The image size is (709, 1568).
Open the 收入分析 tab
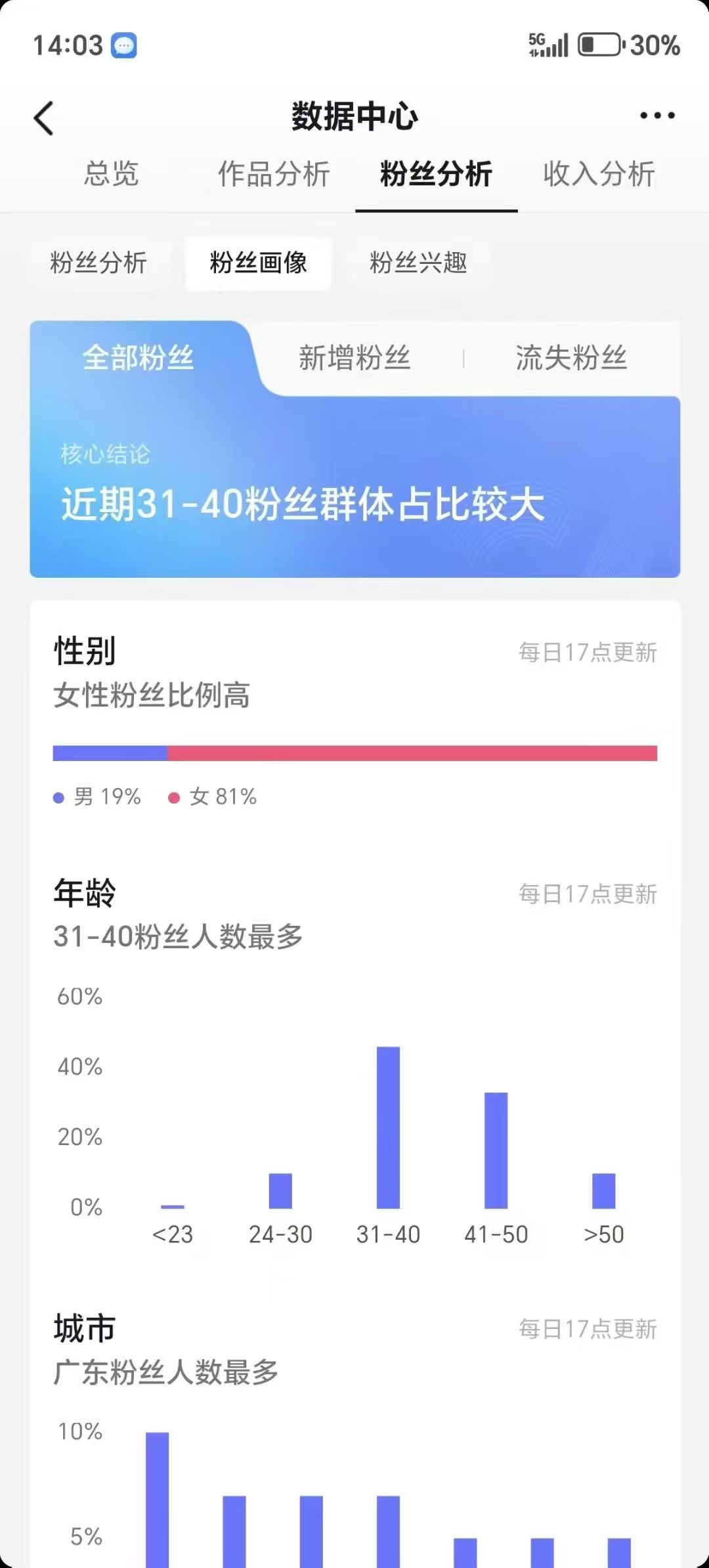[599, 174]
